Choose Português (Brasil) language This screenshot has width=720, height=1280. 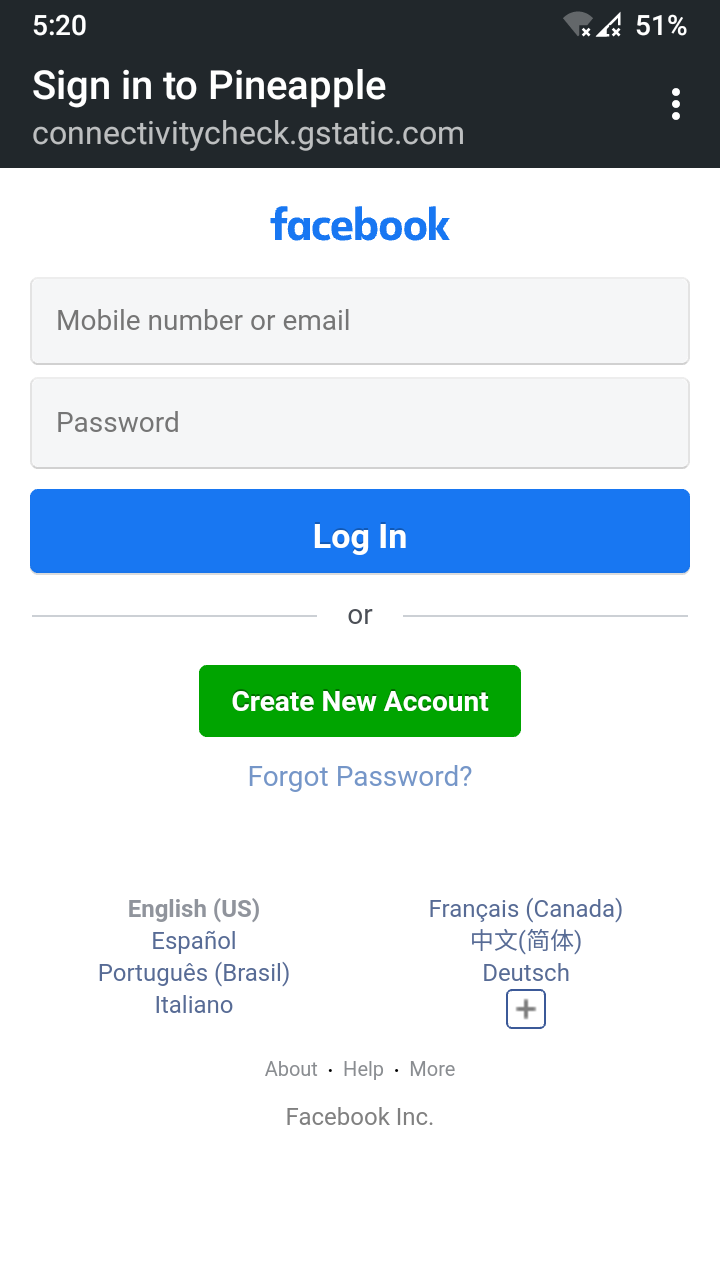coord(194,973)
